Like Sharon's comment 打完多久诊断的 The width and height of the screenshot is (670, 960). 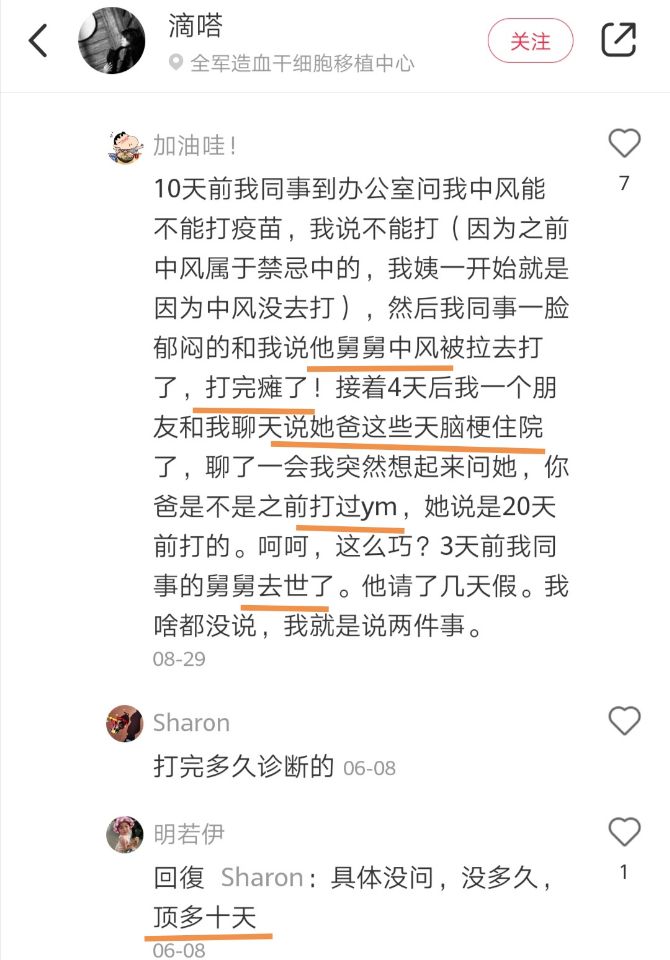(x=624, y=720)
